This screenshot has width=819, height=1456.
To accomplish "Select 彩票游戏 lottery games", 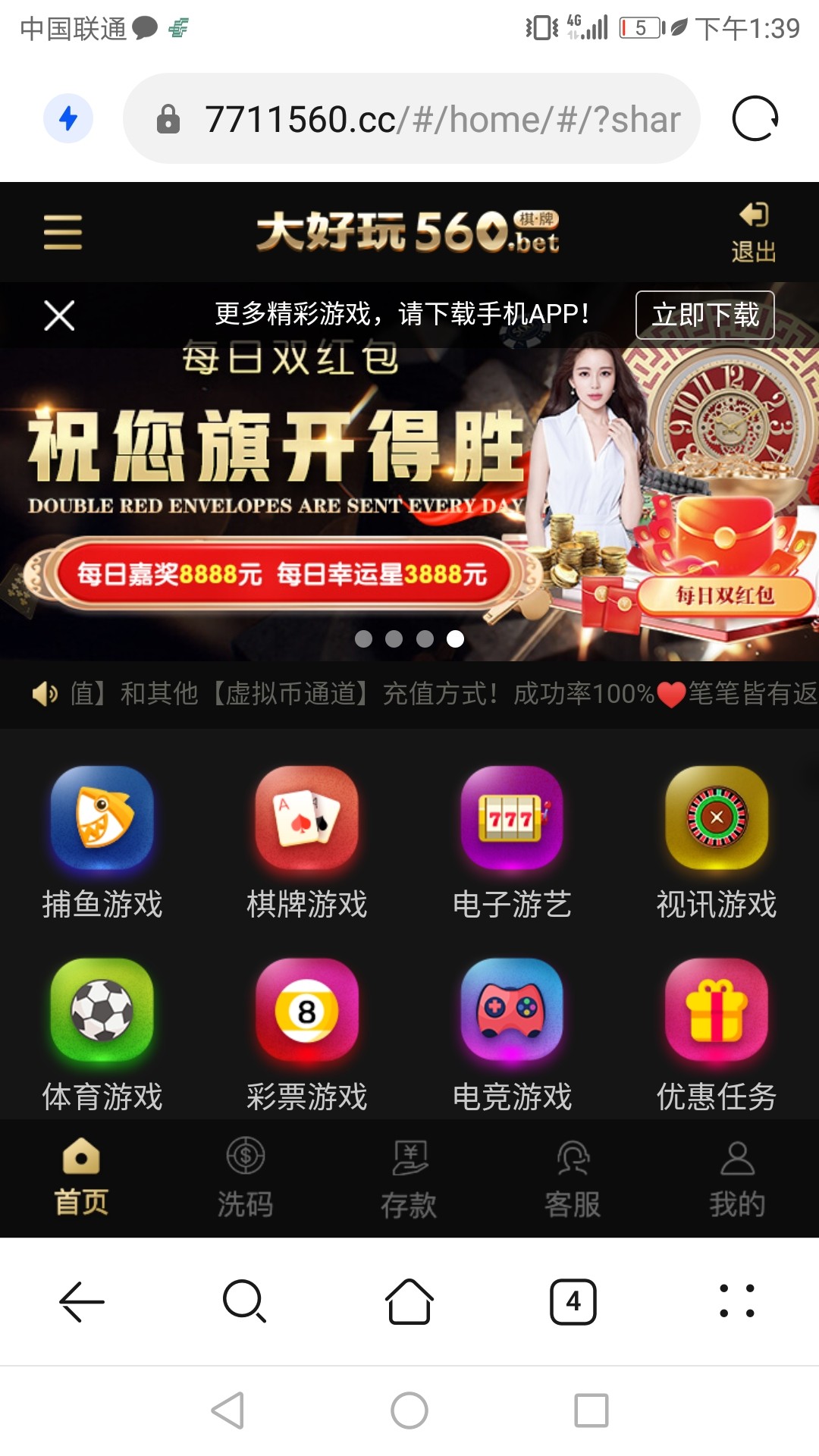I will click(x=307, y=1033).
